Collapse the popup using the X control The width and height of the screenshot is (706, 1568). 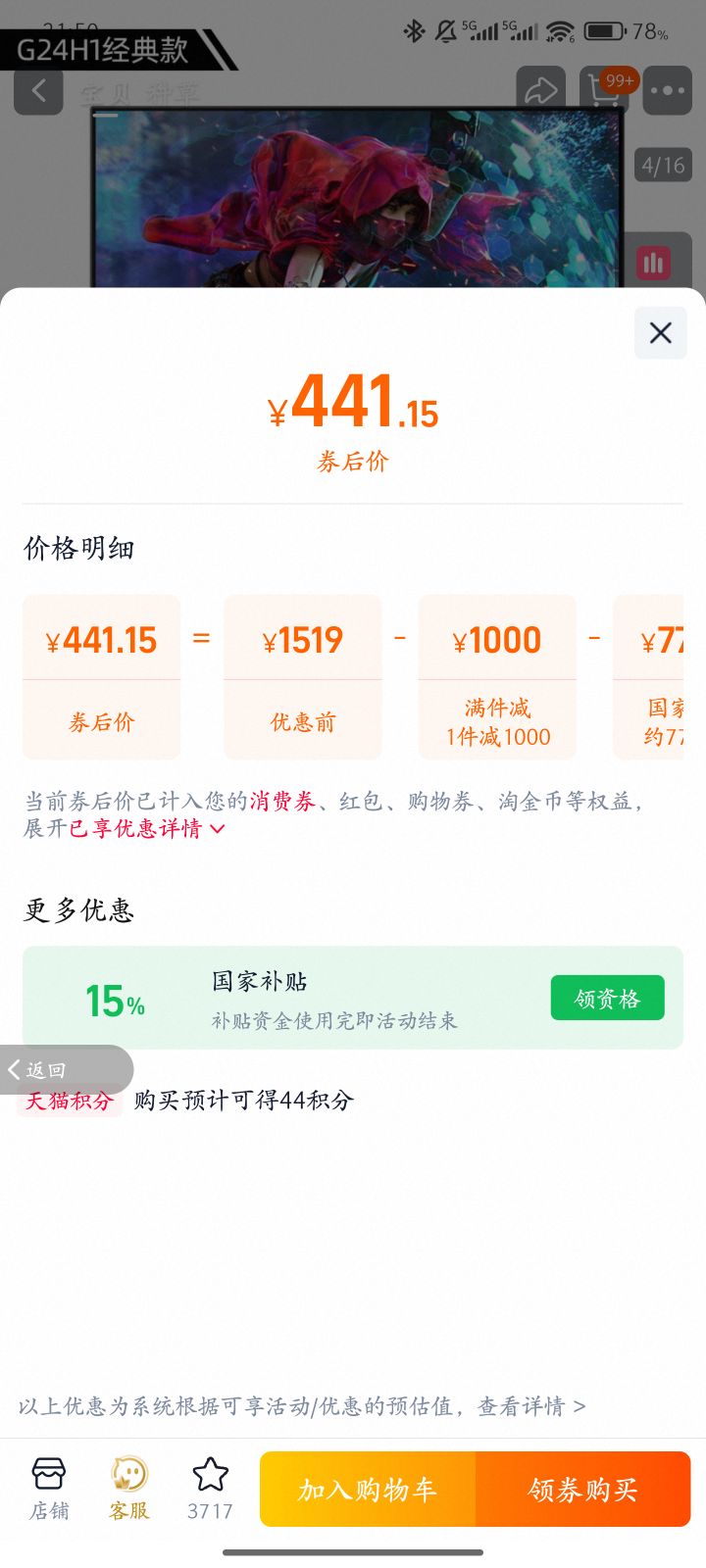pos(659,333)
